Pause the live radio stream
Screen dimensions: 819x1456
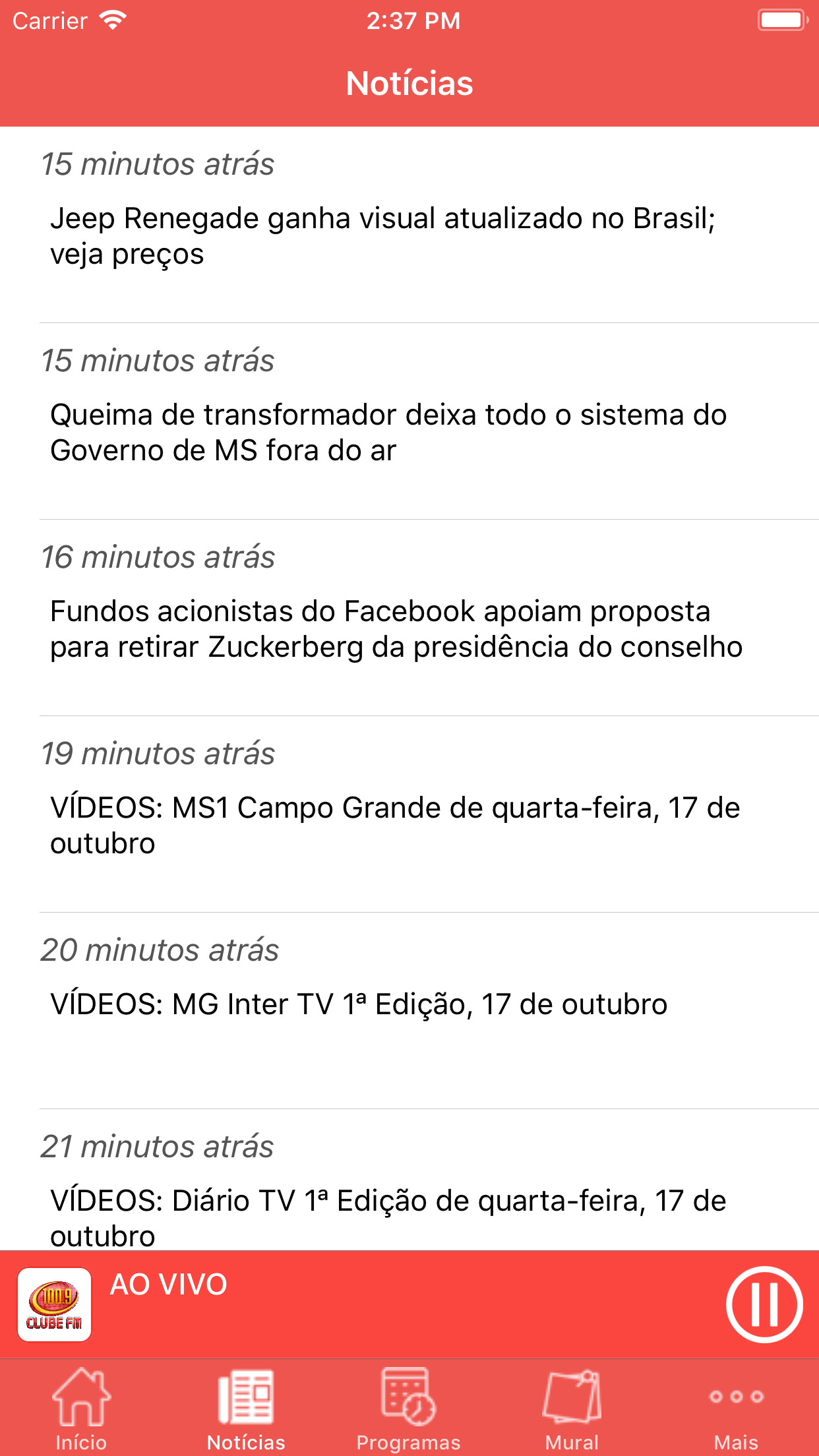point(764,1304)
